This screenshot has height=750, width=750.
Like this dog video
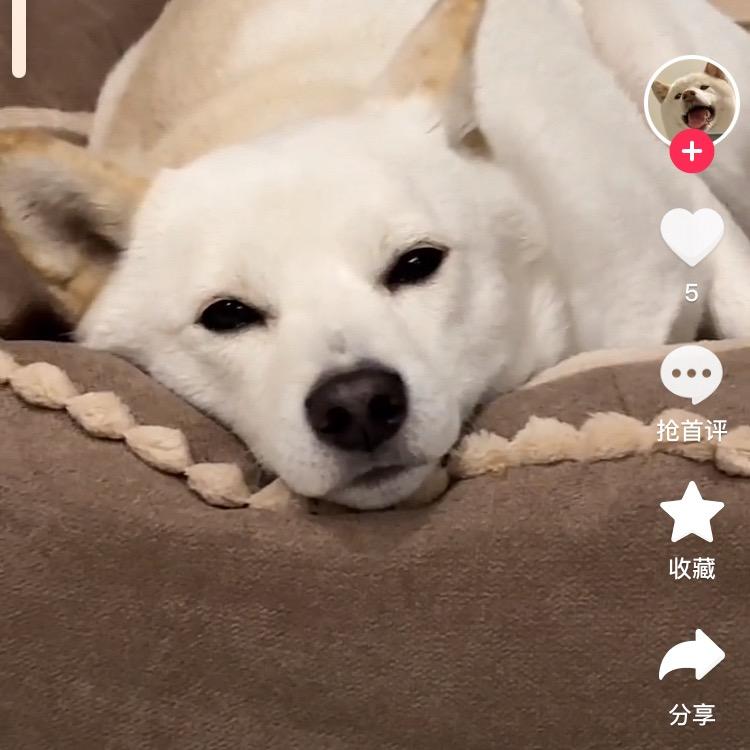tap(691, 236)
